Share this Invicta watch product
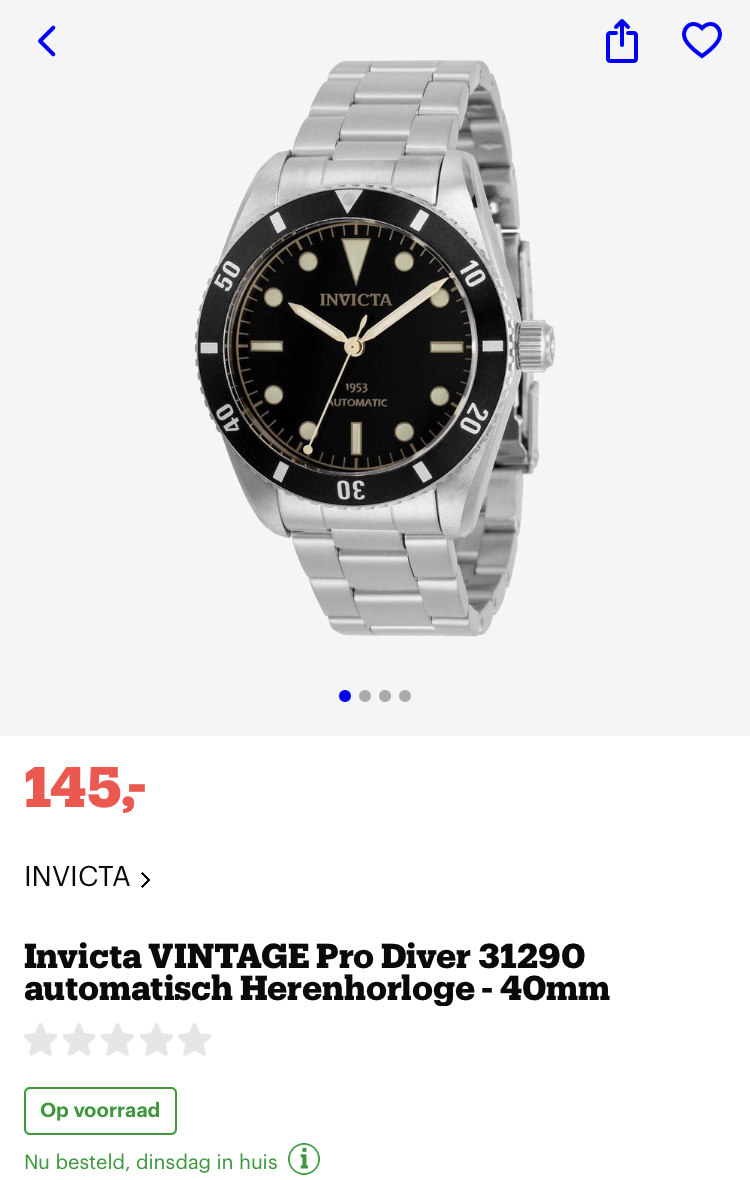The image size is (750, 1180). (x=621, y=42)
